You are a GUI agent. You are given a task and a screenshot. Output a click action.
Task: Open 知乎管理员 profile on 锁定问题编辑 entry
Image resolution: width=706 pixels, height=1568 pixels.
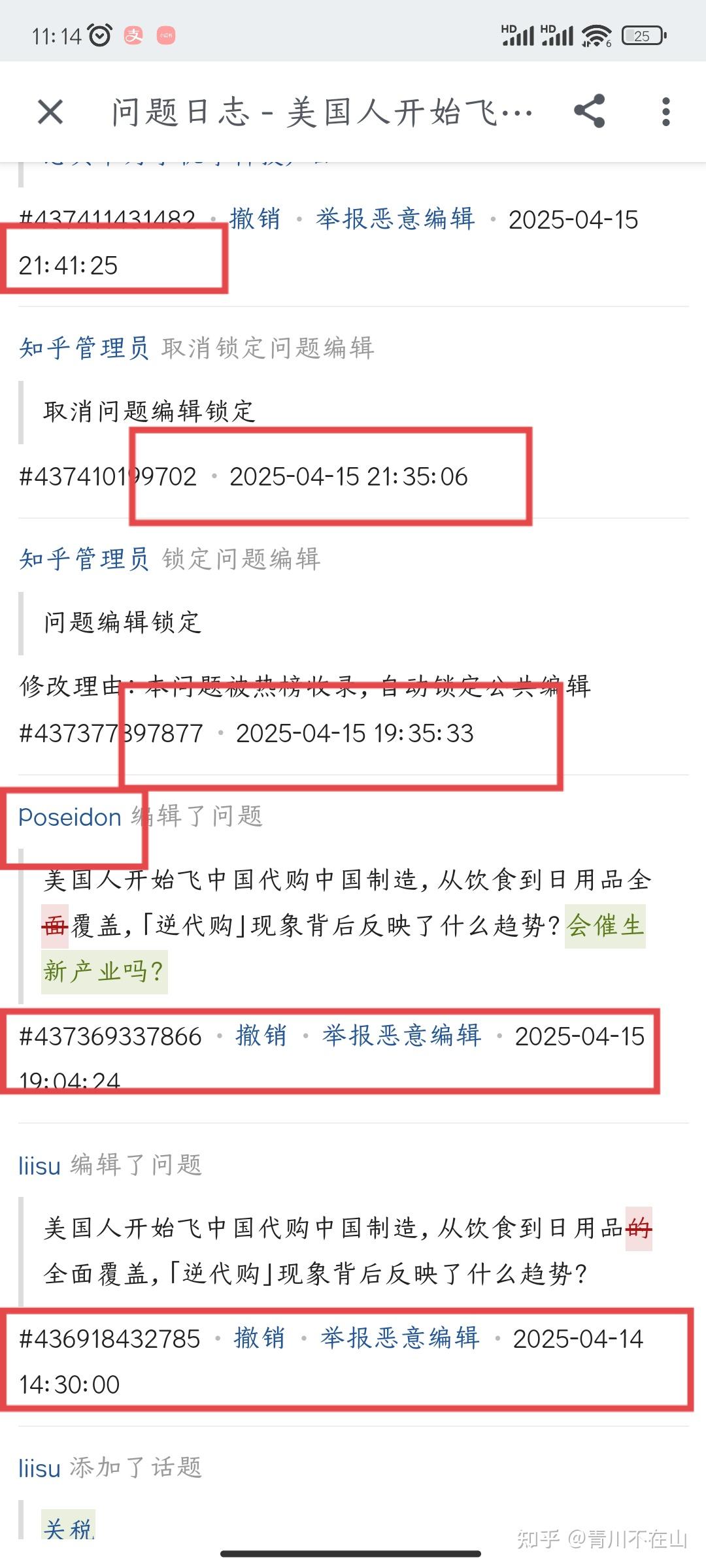(84, 559)
